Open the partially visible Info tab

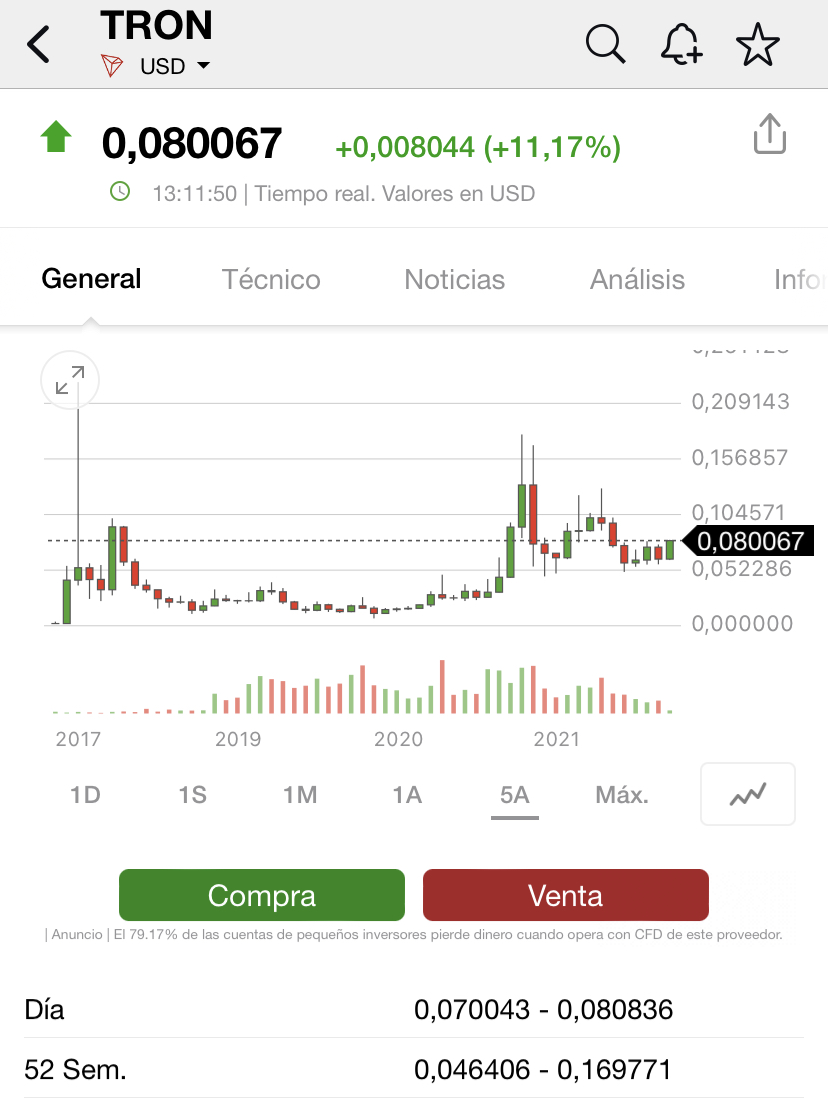pyautogui.click(x=800, y=279)
